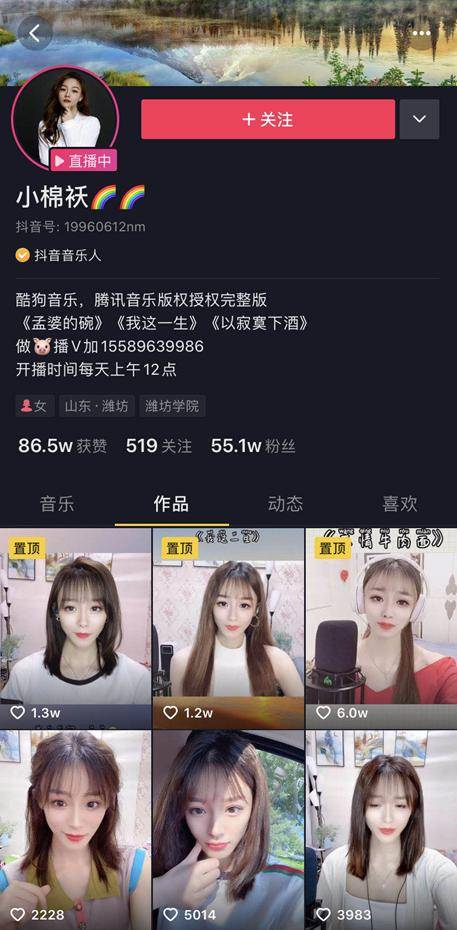This screenshot has width=457, height=930.
Task: Open video with 3983 likes
Action: 381,830
